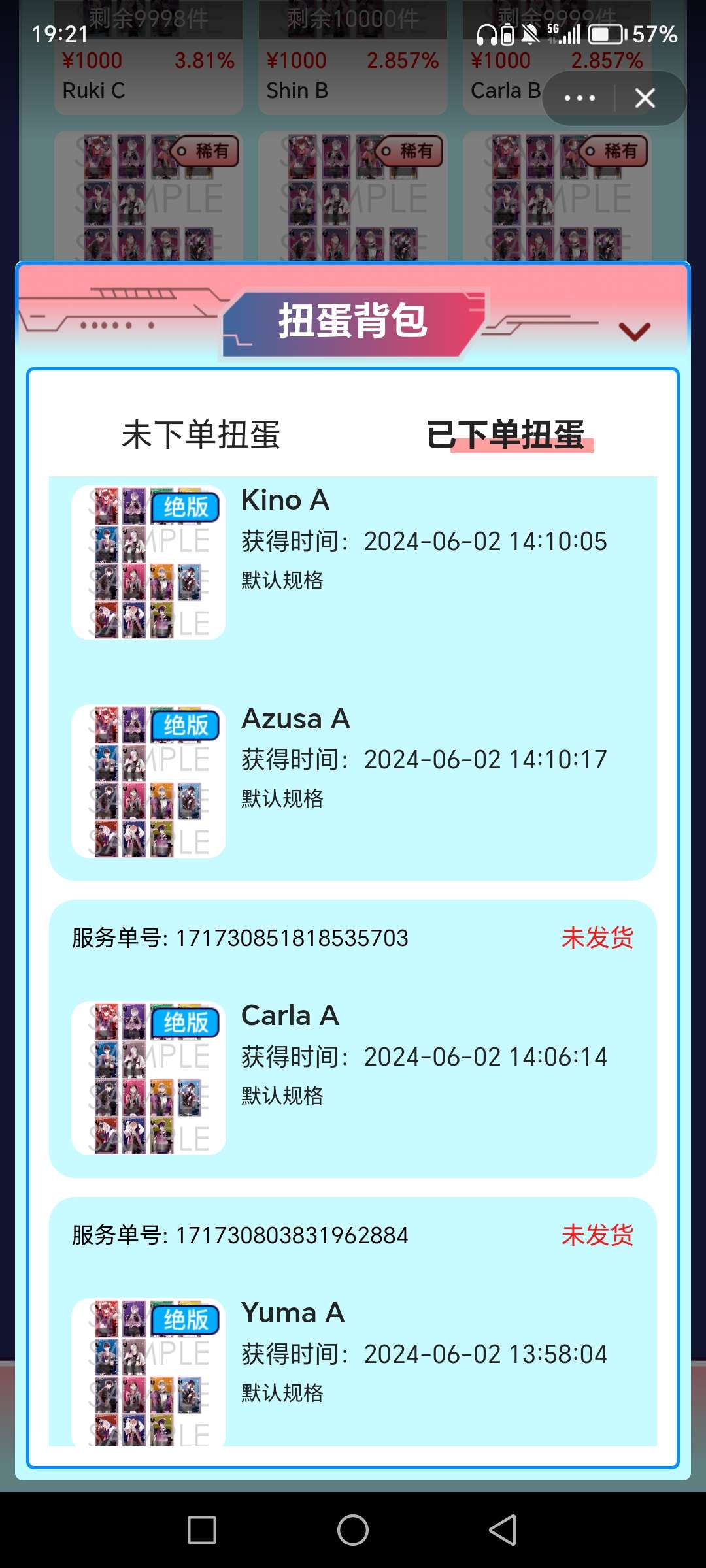
Task: Switch to the 未下单扭蛋 tab
Action: 201,435
